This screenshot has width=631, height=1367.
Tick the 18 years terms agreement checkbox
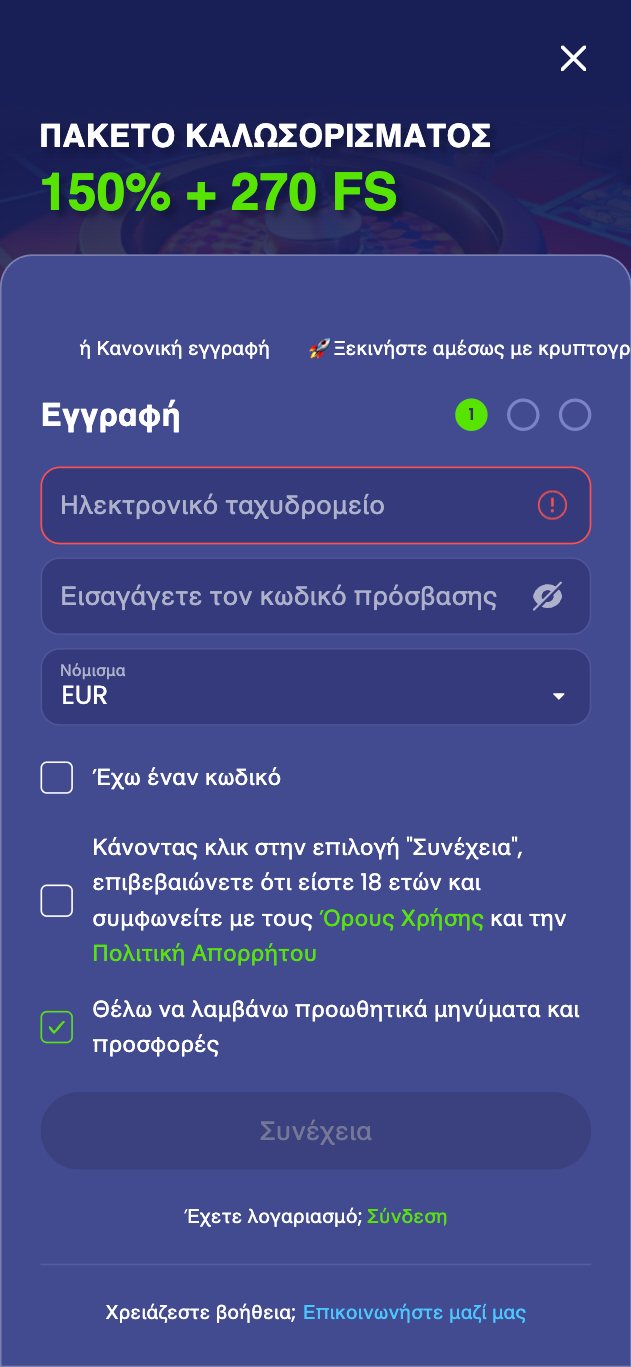tap(57, 901)
